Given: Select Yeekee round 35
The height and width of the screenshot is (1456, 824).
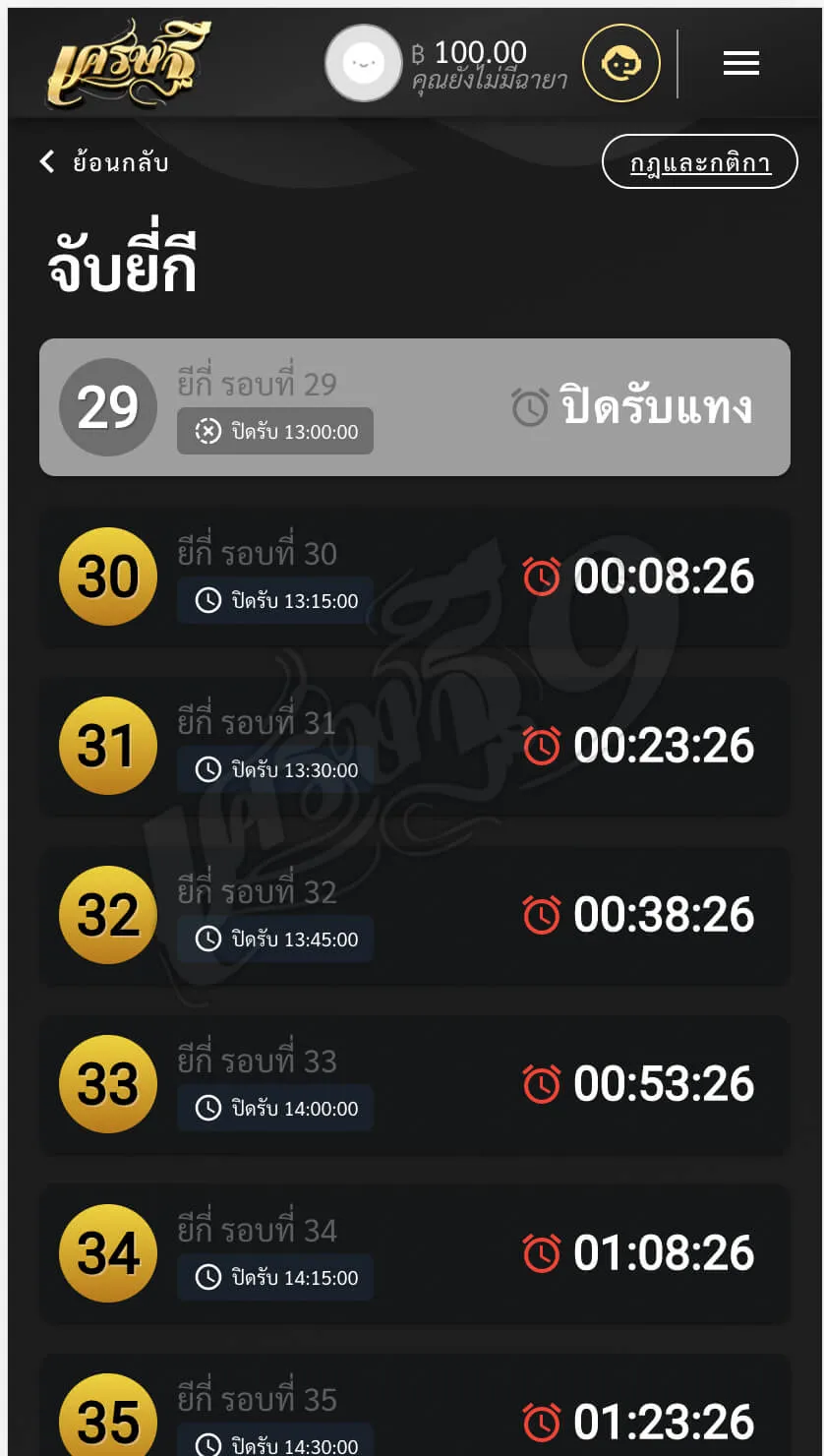Looking at the screenshot, I should (x=414, y=1417).
